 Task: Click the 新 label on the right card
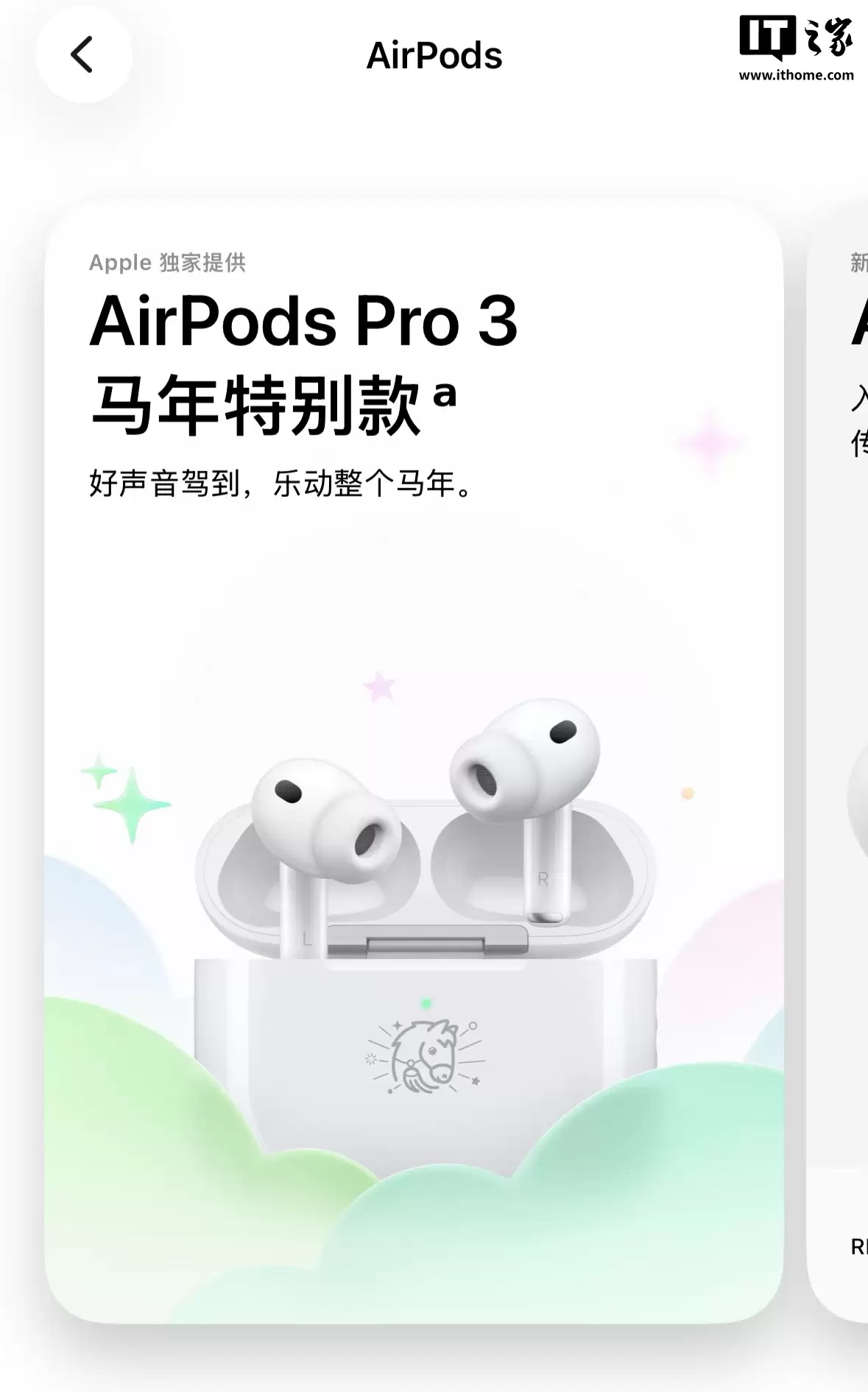[x=860, y=262]
